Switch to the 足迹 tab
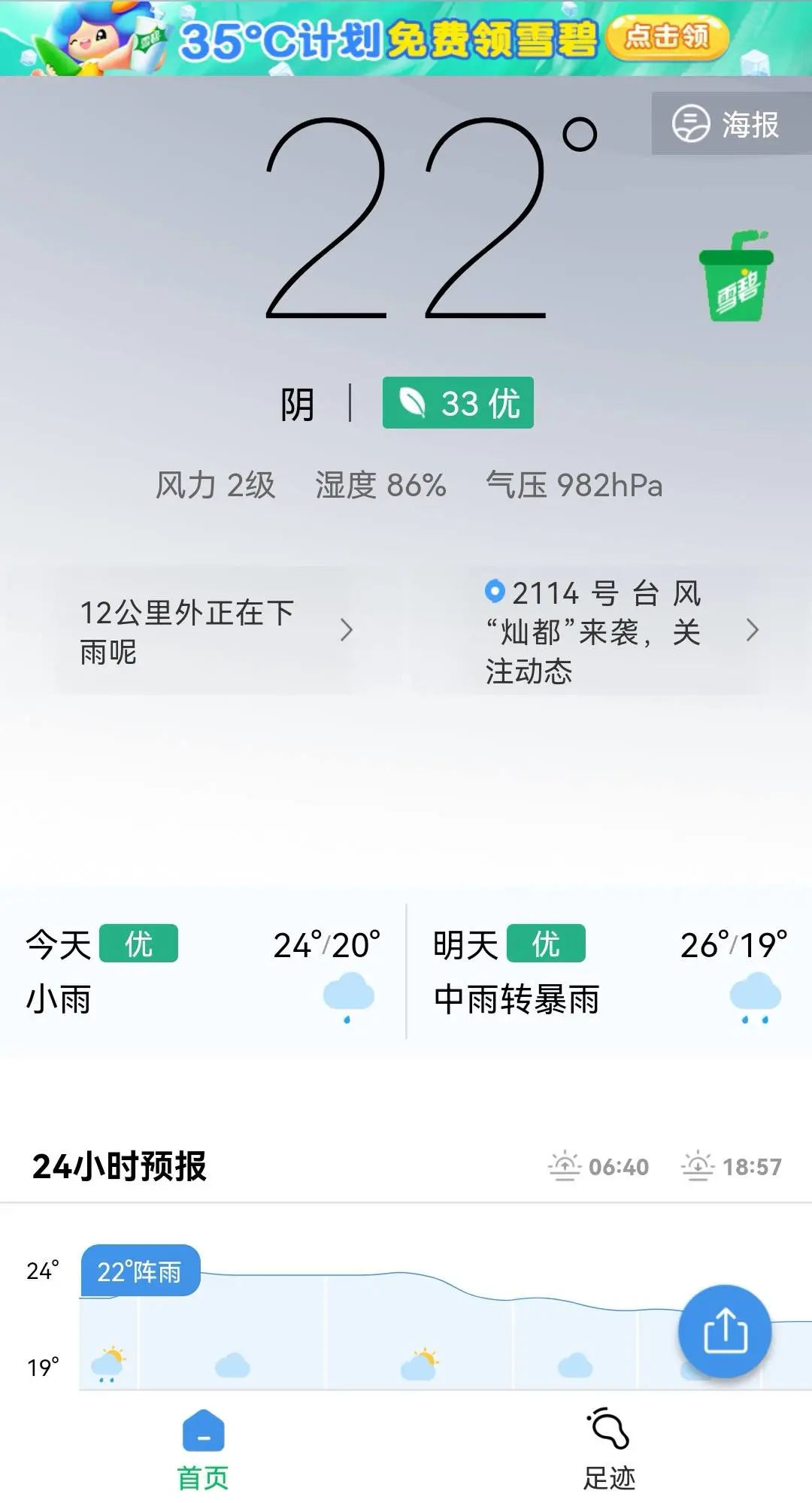This screenshot has width=812, height=1503. [609, 1449]
